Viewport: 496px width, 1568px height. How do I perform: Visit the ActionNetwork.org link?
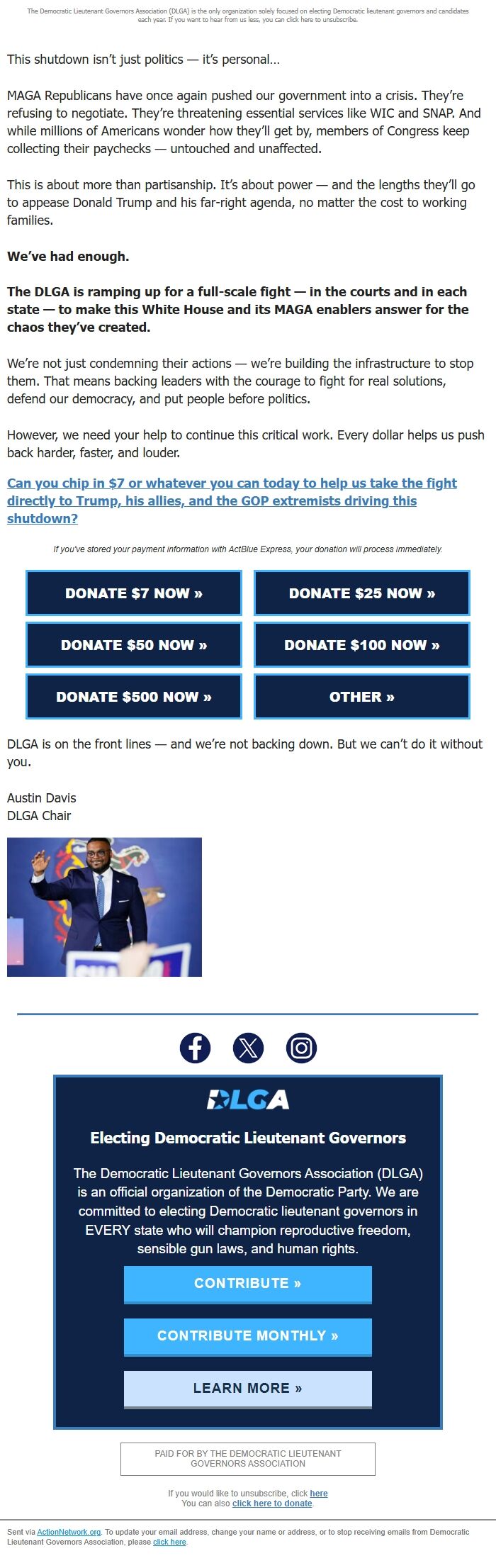tap(69, 1532)
